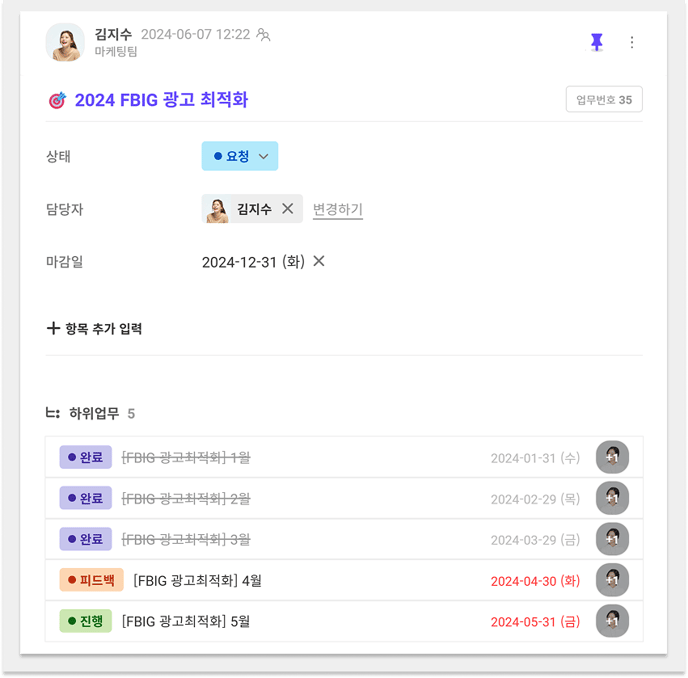Remove assignee 김지수
This screenshot has width=688, height=678.
click(288, 209)
